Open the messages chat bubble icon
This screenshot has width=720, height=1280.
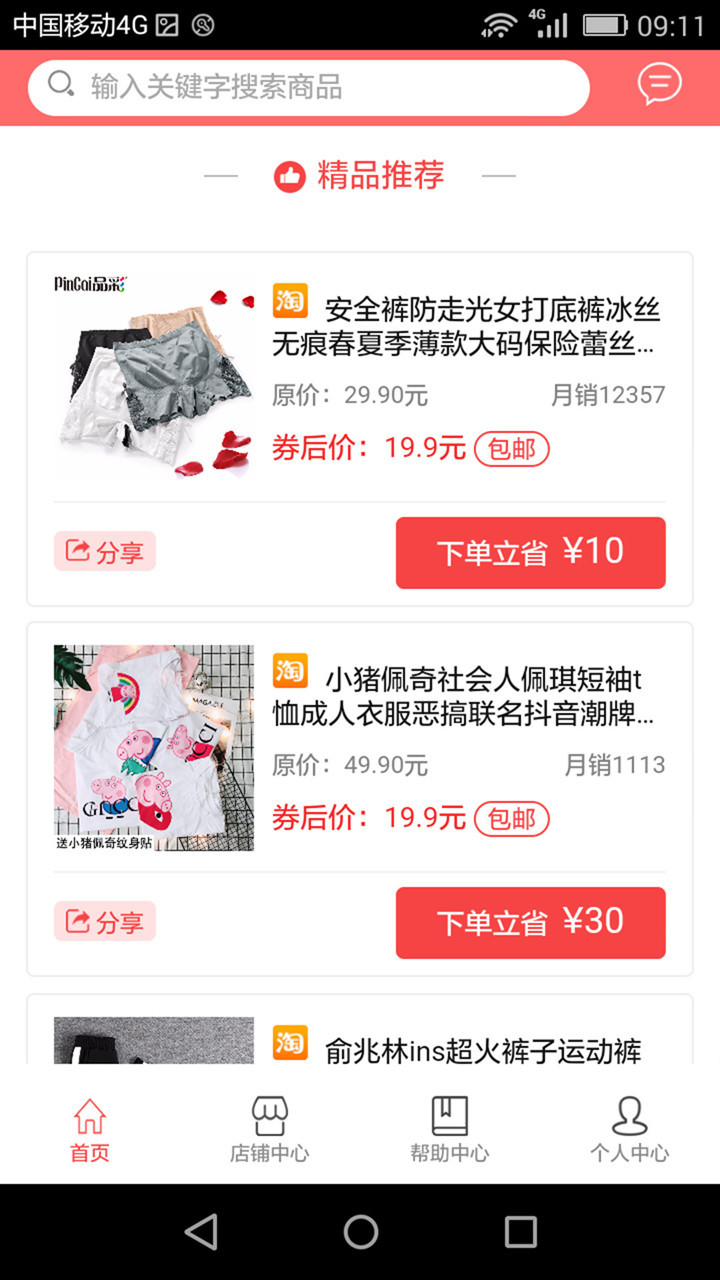point(659,85)
